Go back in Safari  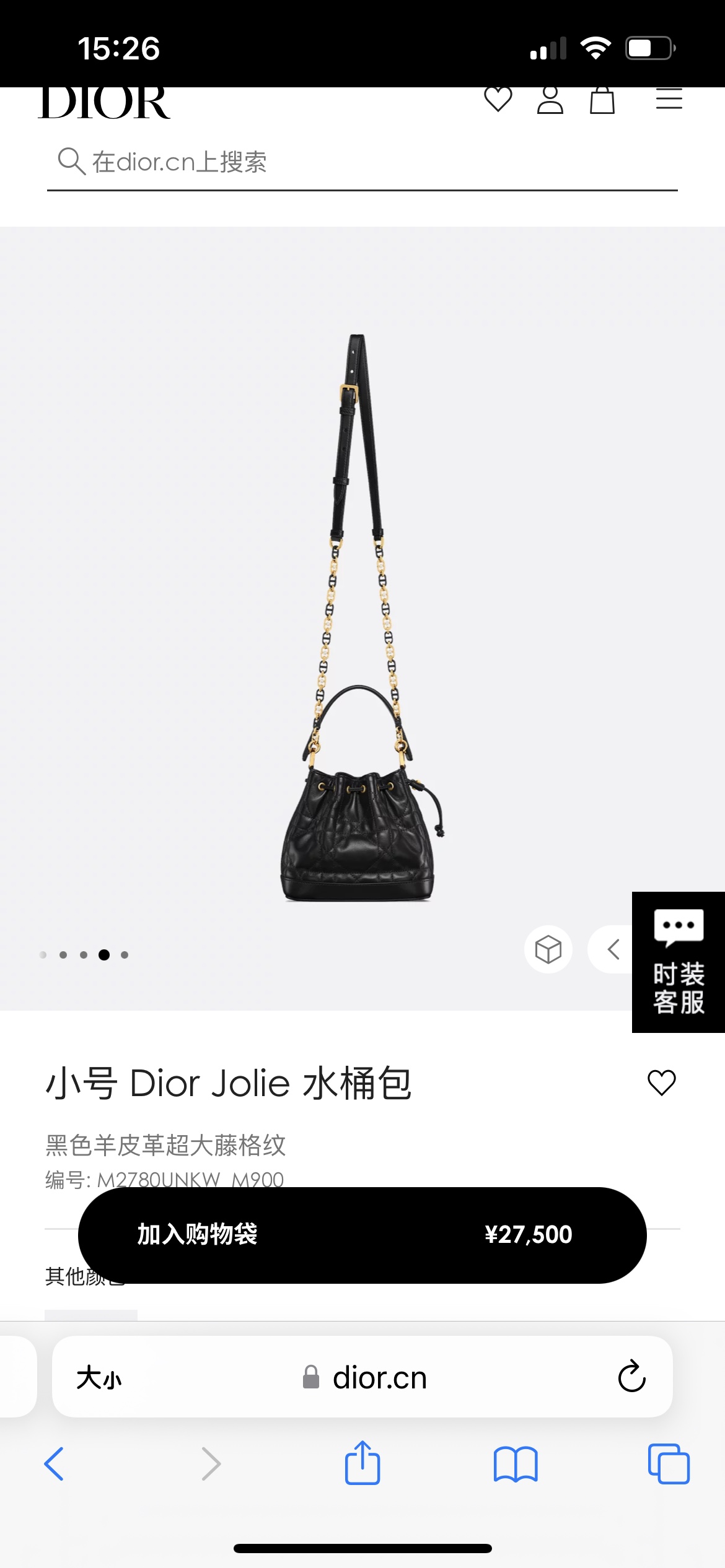(x=55, y=1464)
